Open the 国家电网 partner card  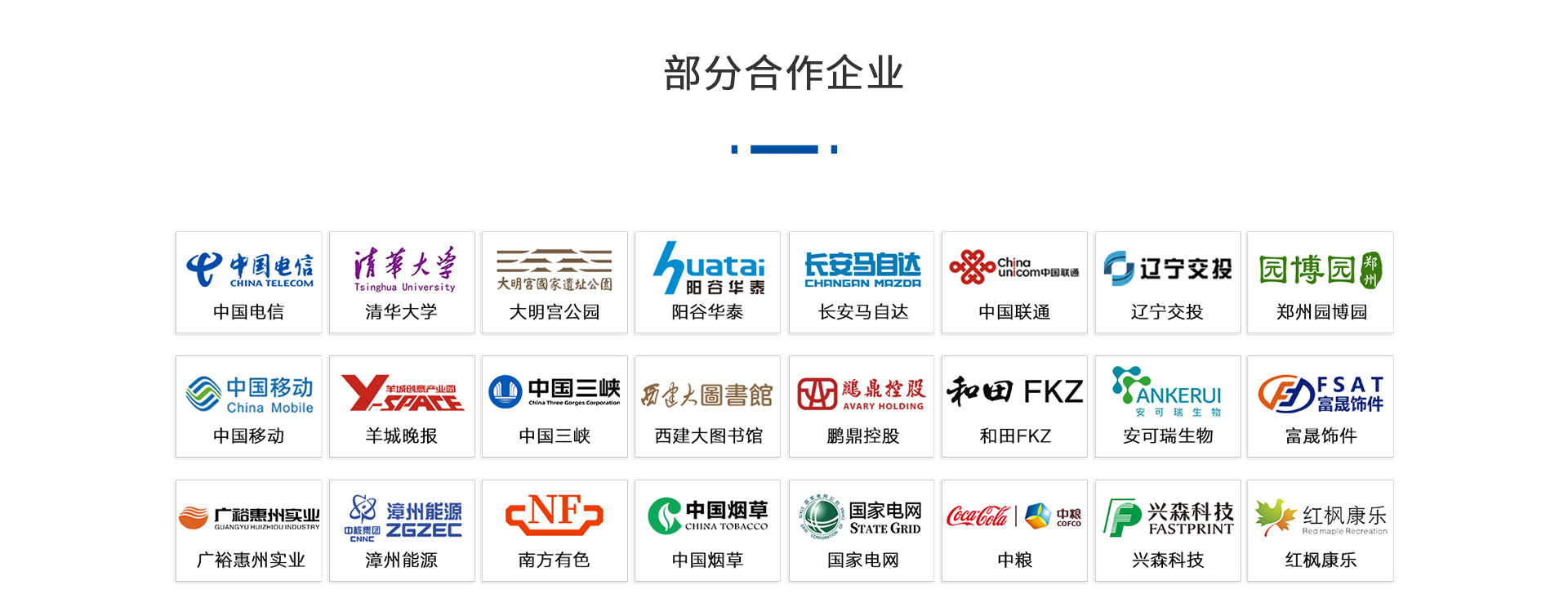coord(862,530)
